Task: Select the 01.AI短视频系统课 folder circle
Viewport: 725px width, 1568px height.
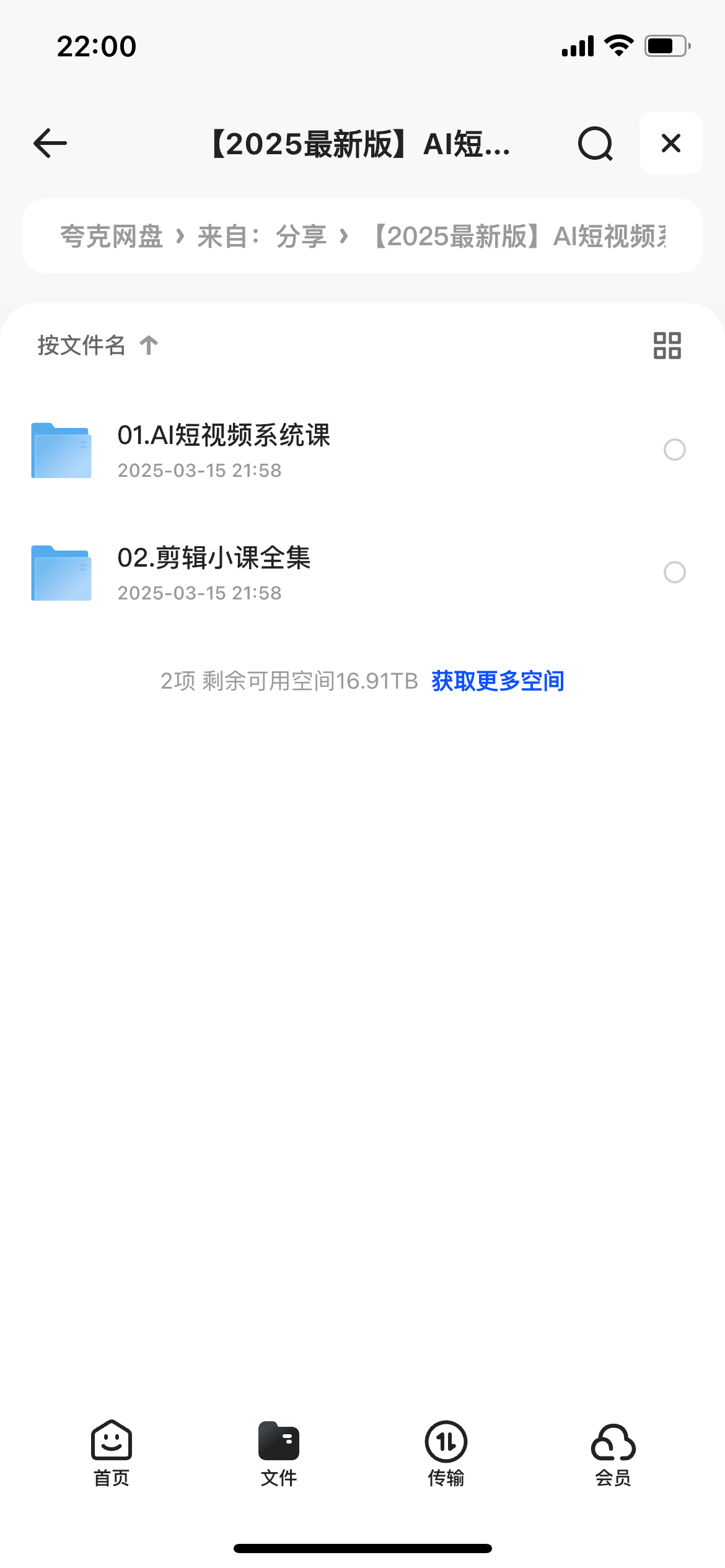Action: 675,450
